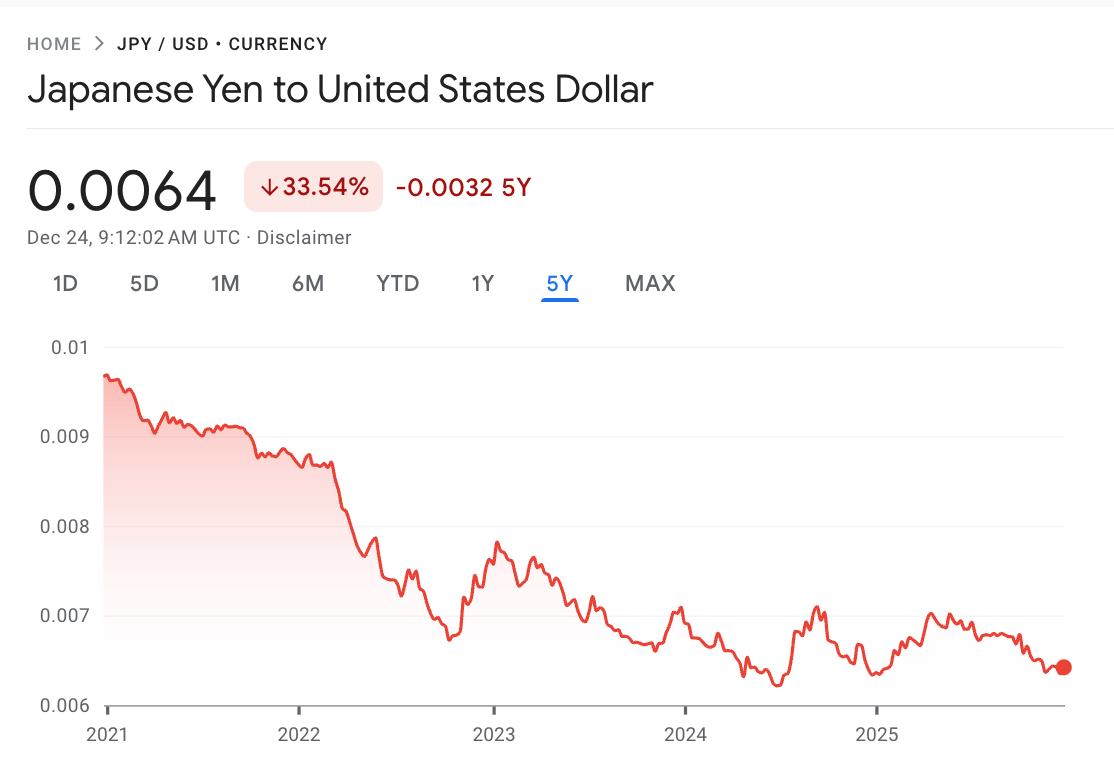Switch to the 6M range
1114x768 pixels.
(308, 284)
